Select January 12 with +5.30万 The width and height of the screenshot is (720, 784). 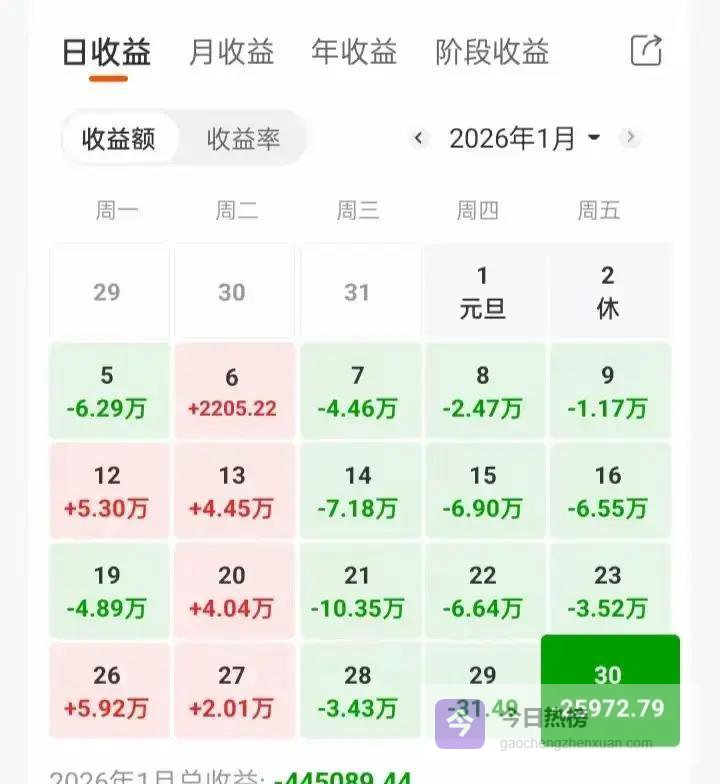tap(107, 491)
